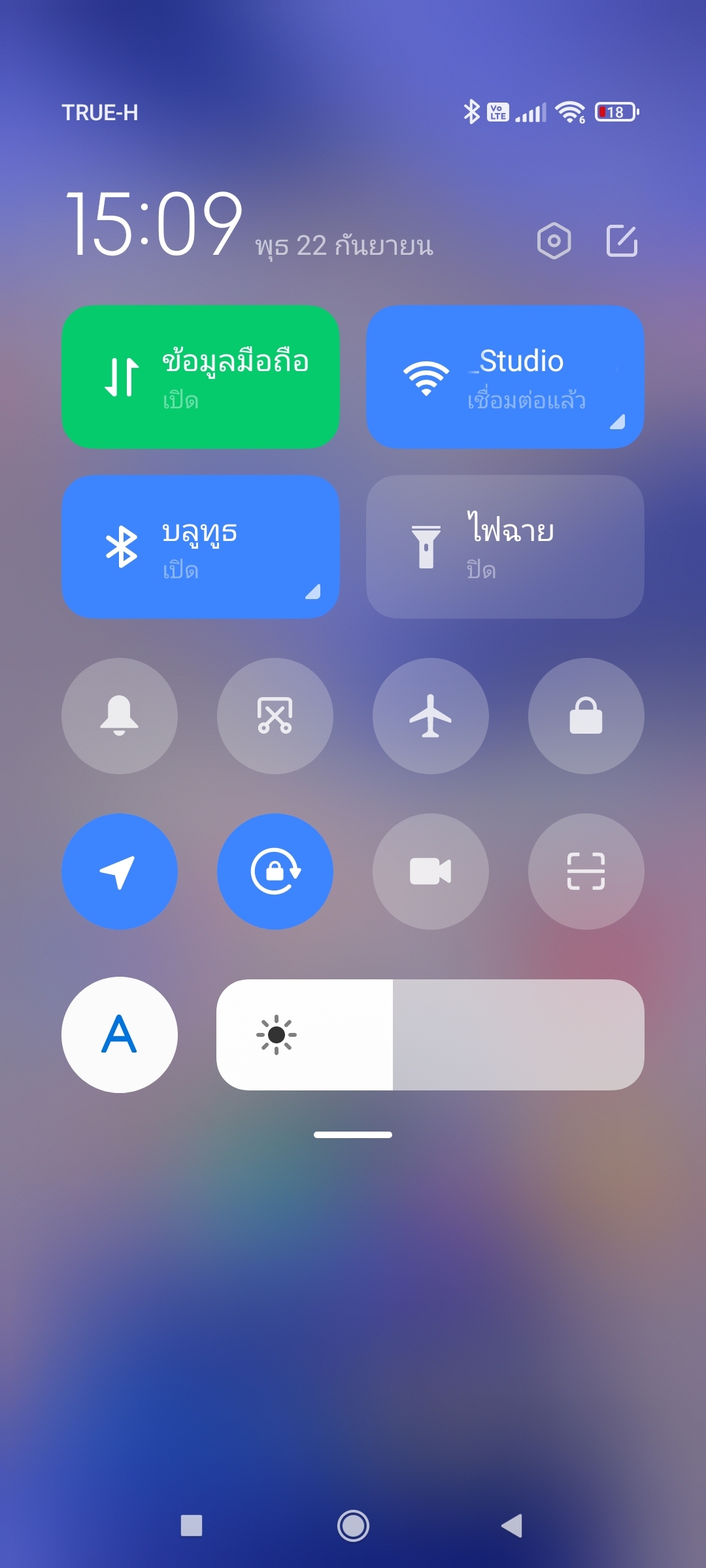Toggle auto brightness with the A button
This screenshot has height=1568, width=706.
[x=120, y=1035]
